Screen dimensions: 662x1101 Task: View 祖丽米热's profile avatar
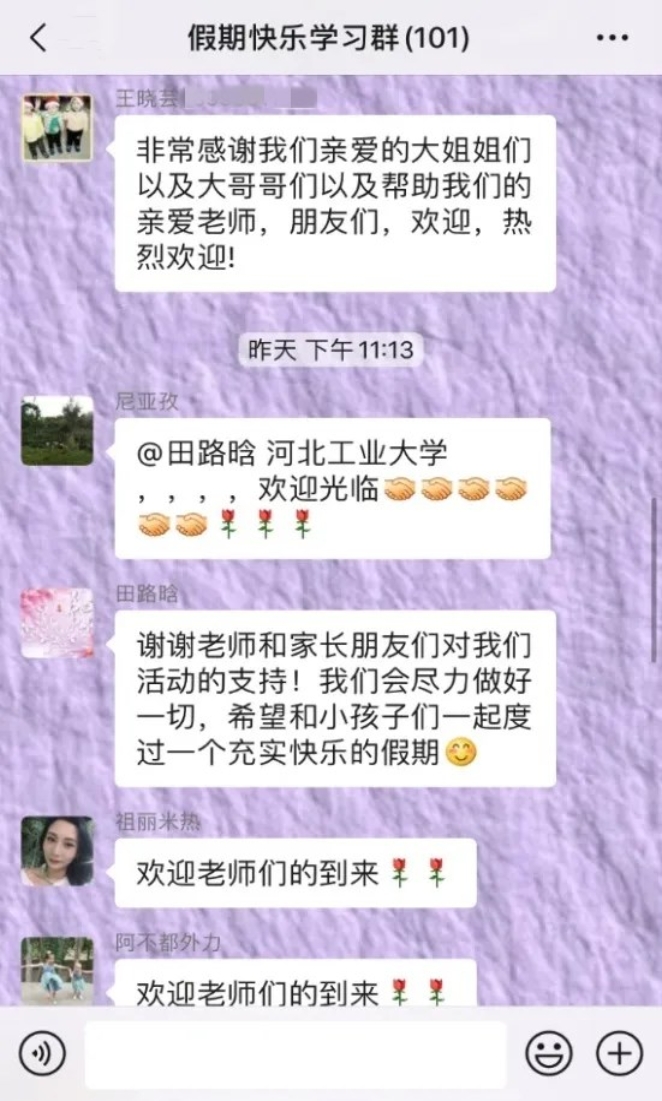(57, 851)
